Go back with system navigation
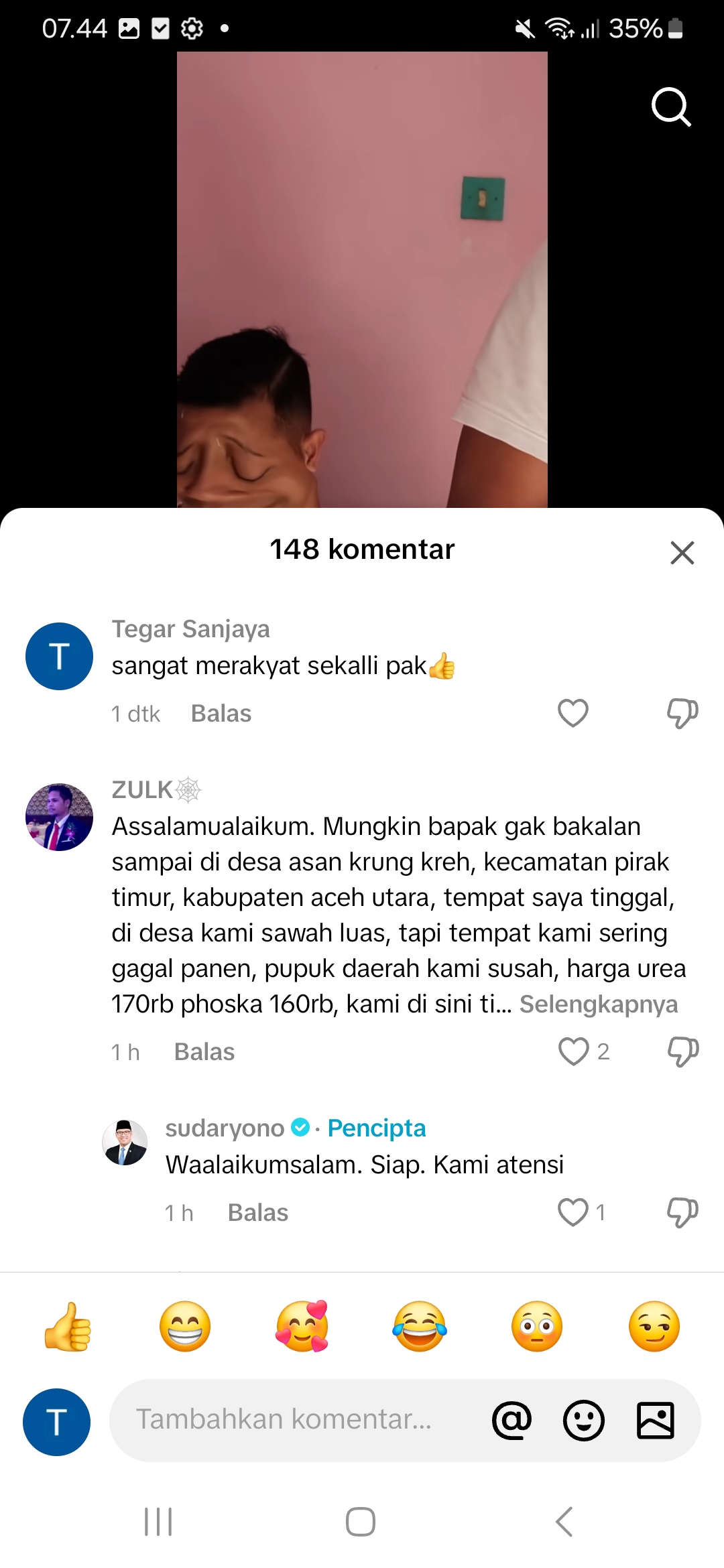724x1568 pixels. point(564,1522)
